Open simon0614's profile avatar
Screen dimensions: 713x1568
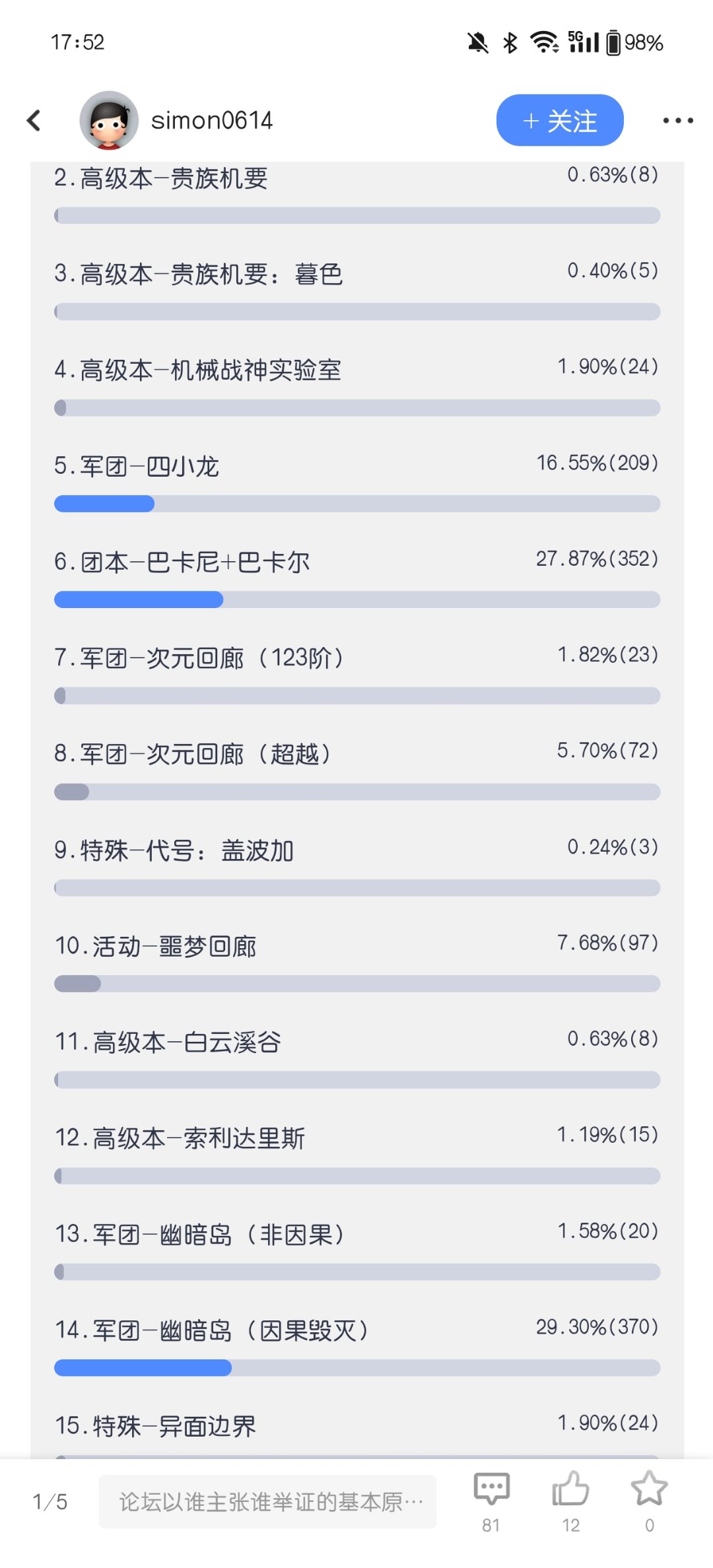tap(109, 120)
